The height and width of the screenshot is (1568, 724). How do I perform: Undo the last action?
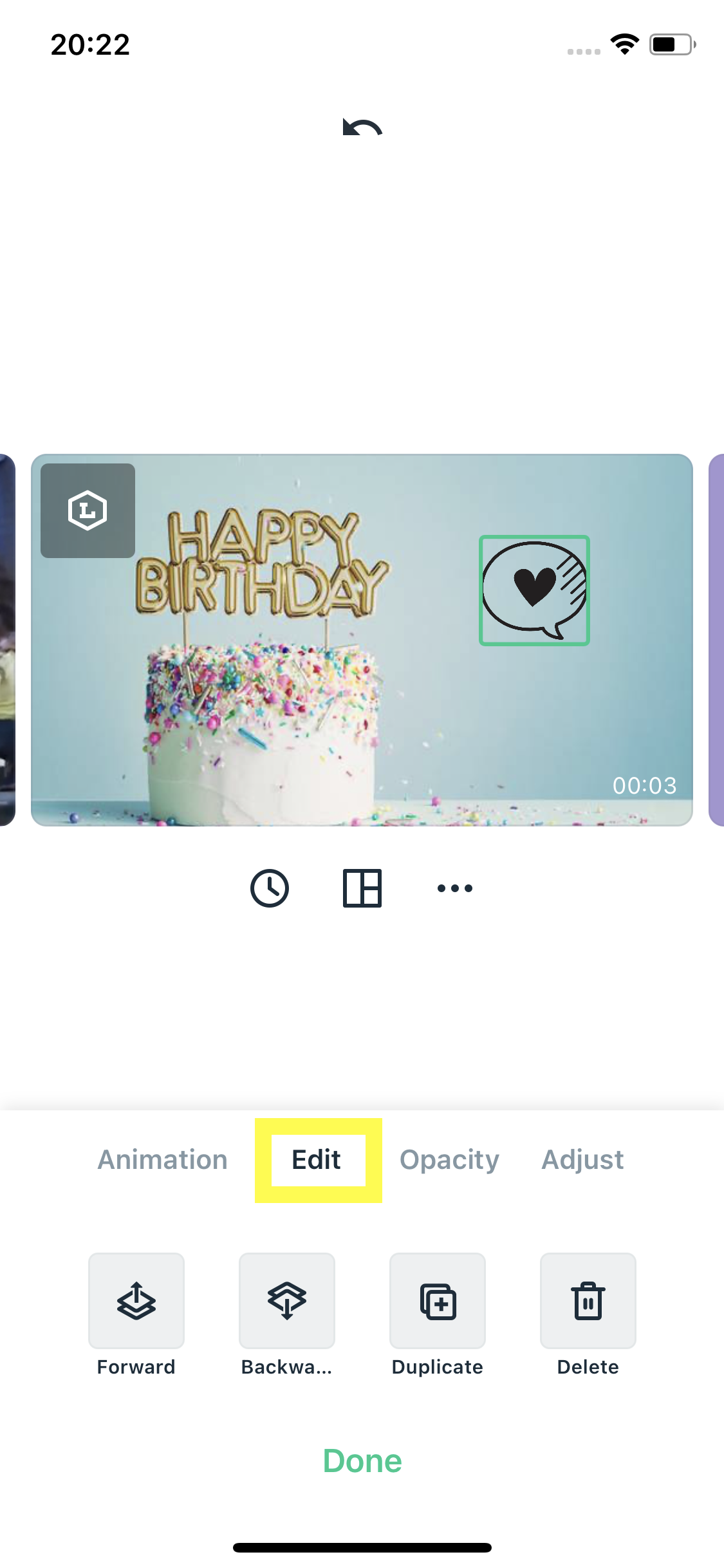[362, 127]
